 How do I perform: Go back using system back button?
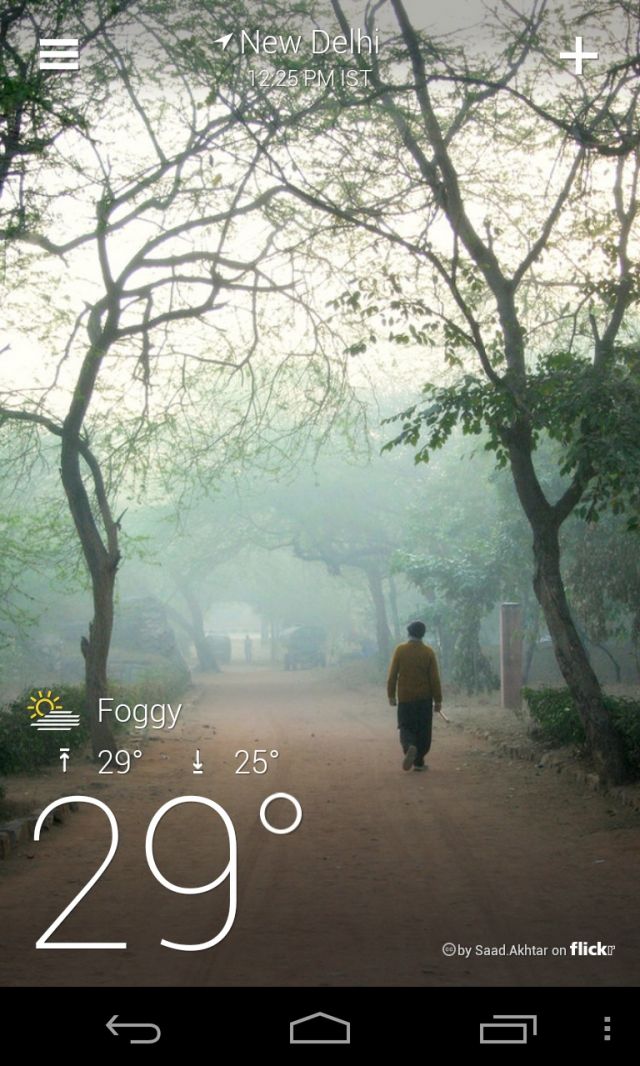(x=133, y=1028)
